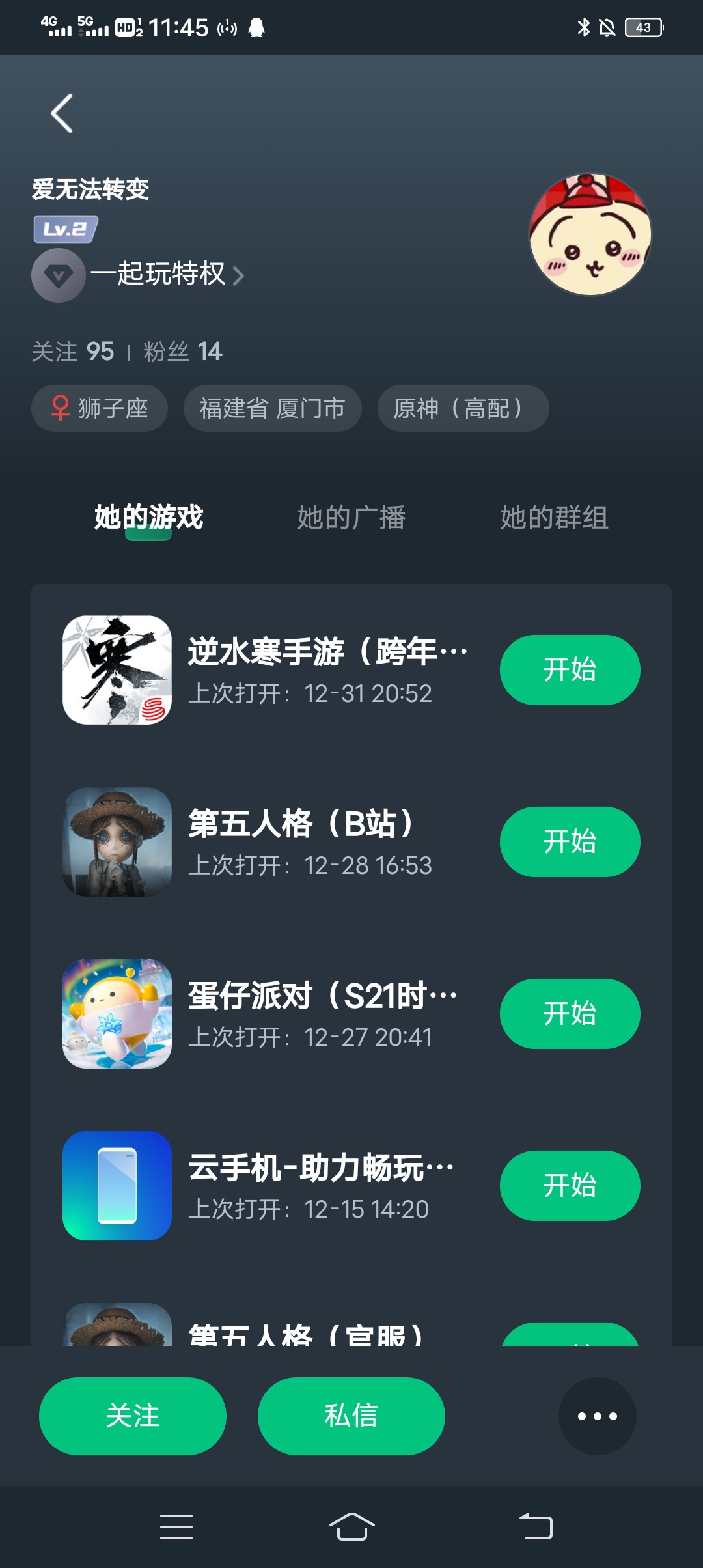Send a private message via 私信
Viewport: 703px width, 1568px height.
tap(351, 1416)
